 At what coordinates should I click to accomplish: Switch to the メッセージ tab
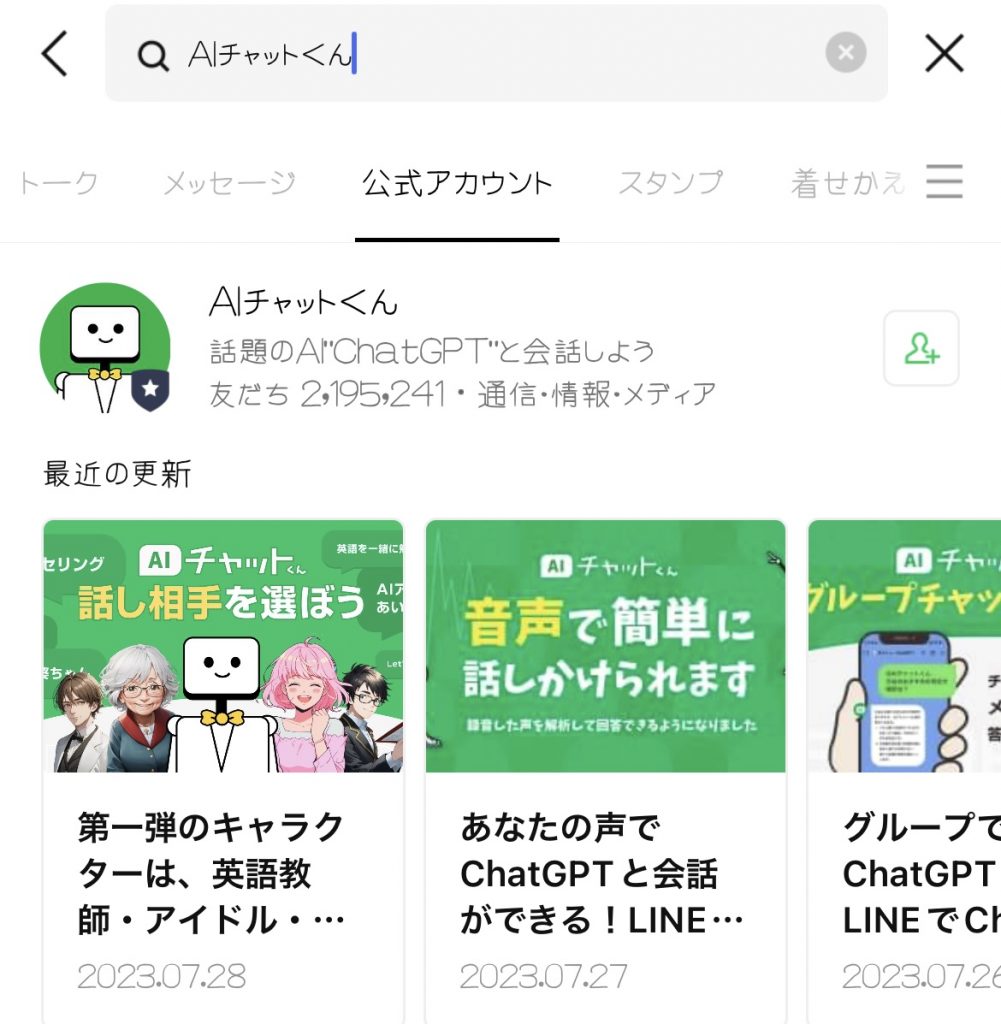(x=228, y=184)
